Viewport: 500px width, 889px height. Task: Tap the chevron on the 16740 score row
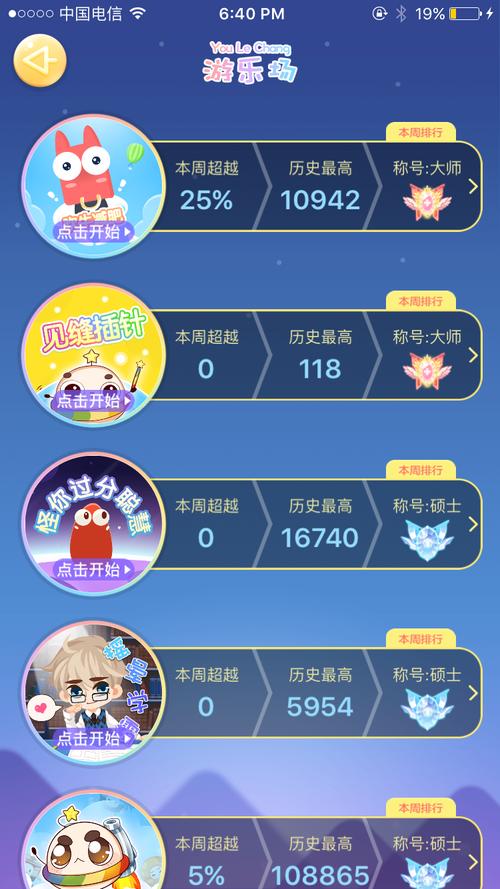click(x=473, y=524)
